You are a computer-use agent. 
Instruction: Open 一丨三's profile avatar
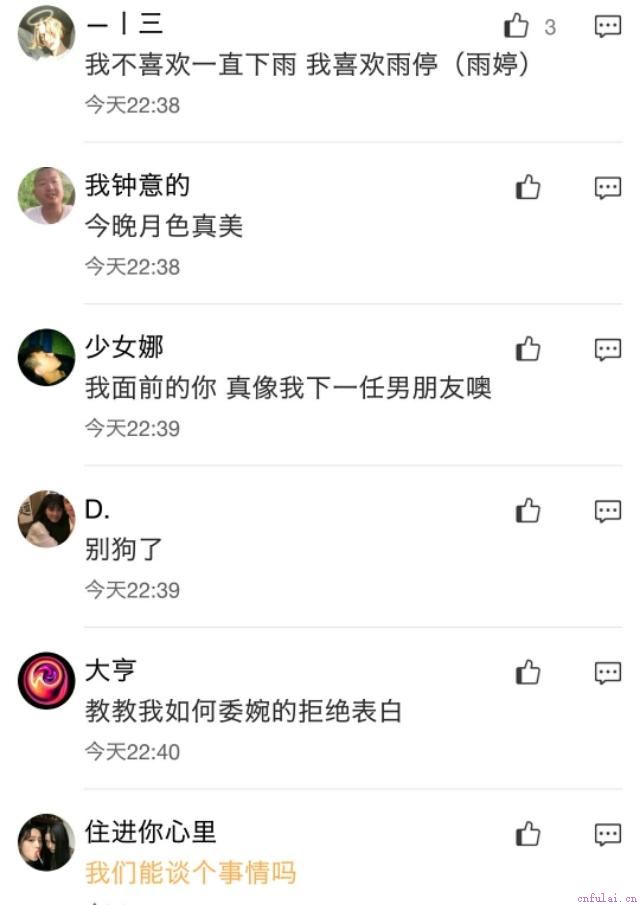coord(46,33)
